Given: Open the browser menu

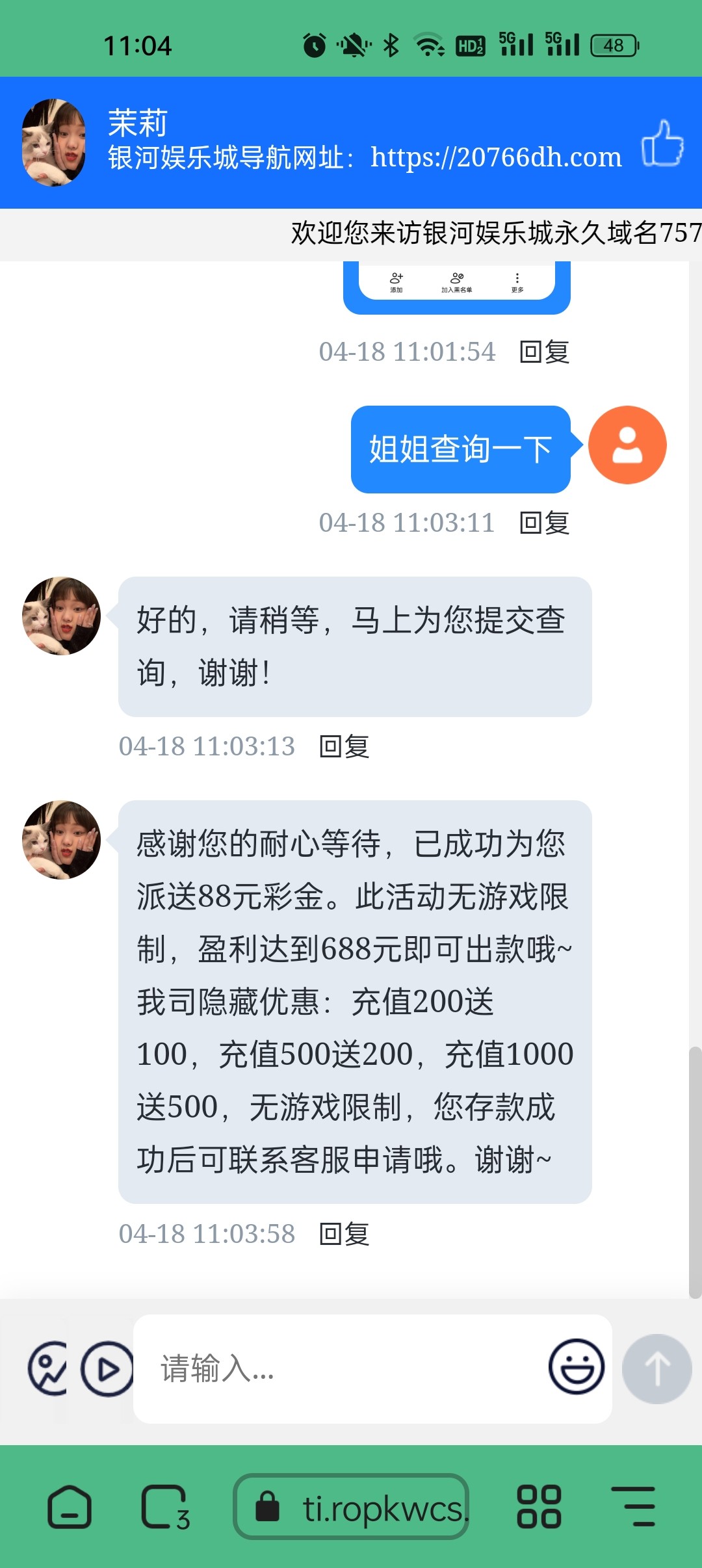Looking at the screenshot, I should 634,1506.
